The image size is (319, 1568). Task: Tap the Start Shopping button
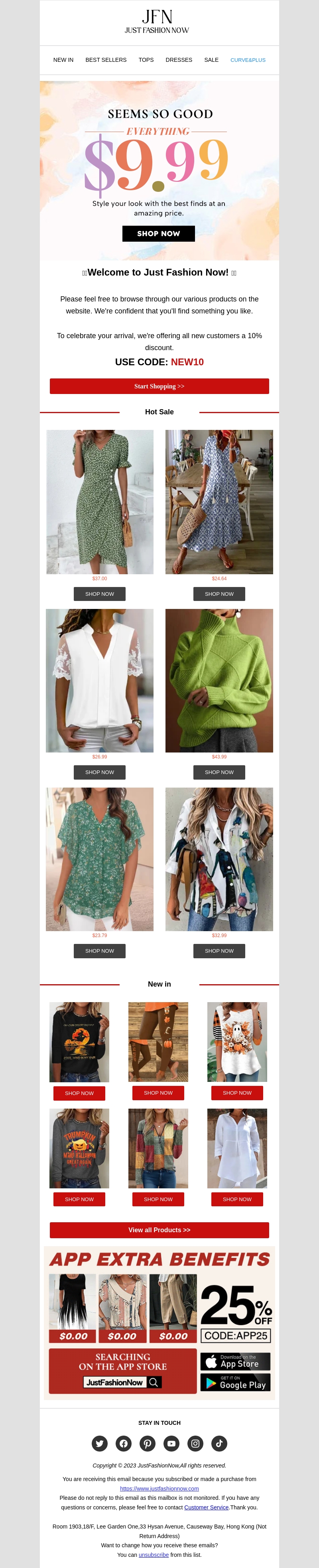tap(159, 386)
